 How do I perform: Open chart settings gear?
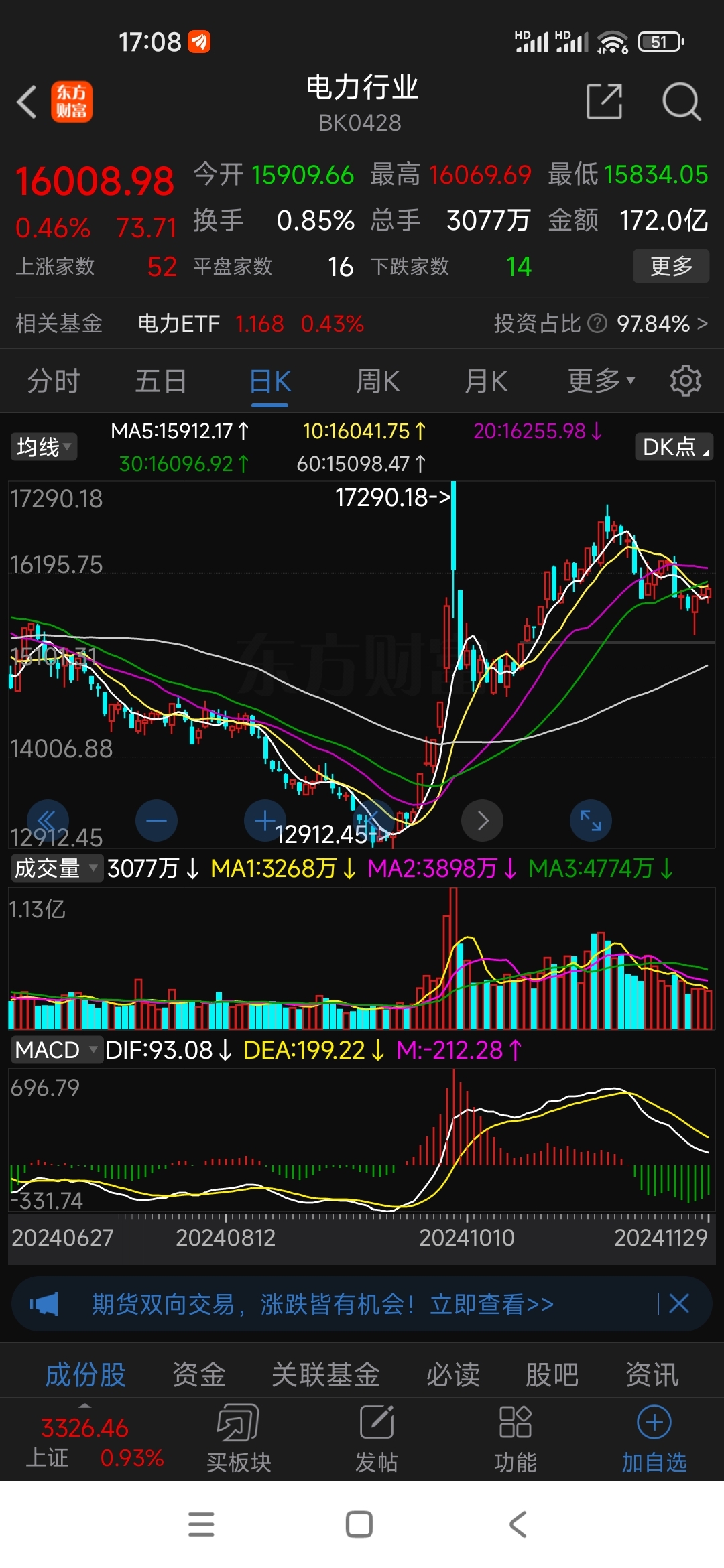[x=685, y=381]
